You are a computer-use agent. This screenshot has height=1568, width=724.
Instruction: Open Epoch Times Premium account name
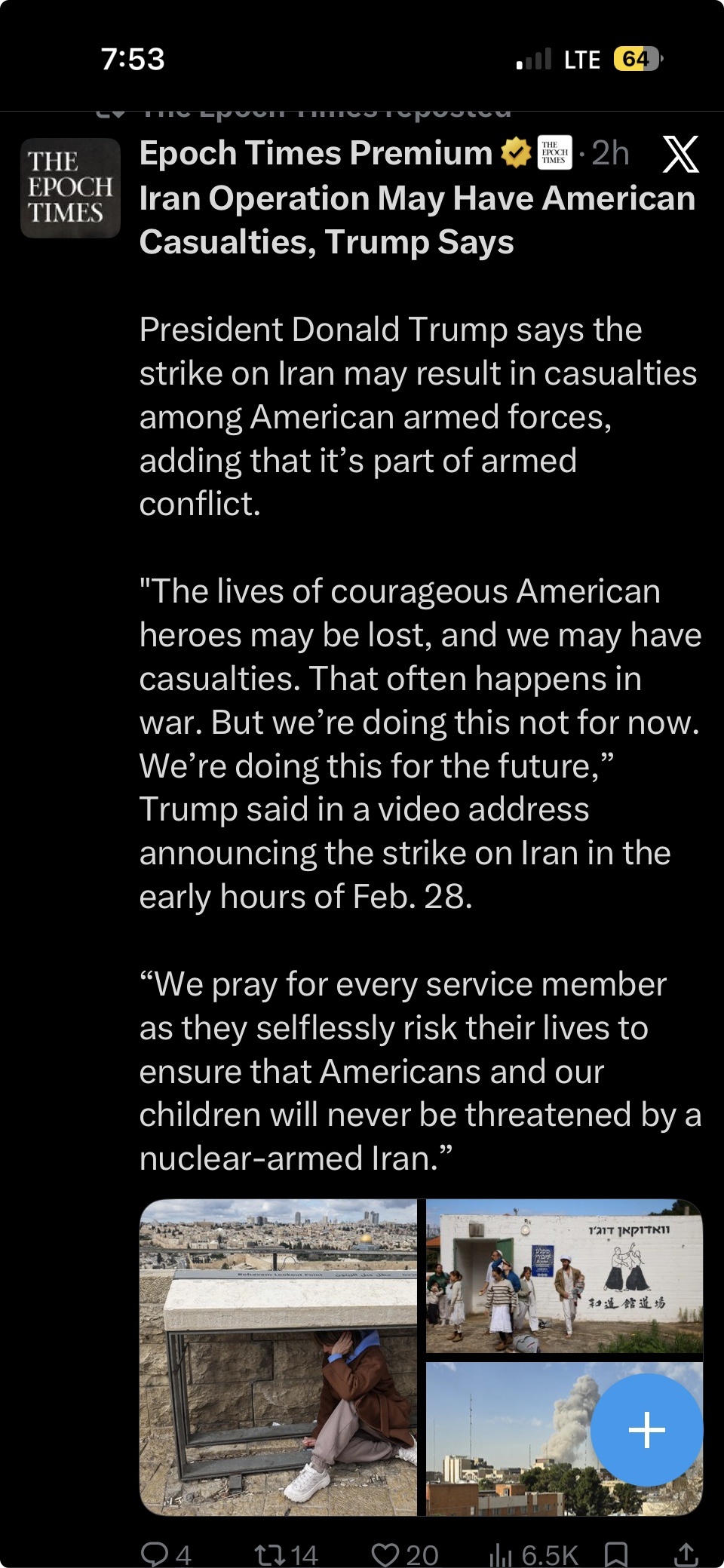(315, 153)
